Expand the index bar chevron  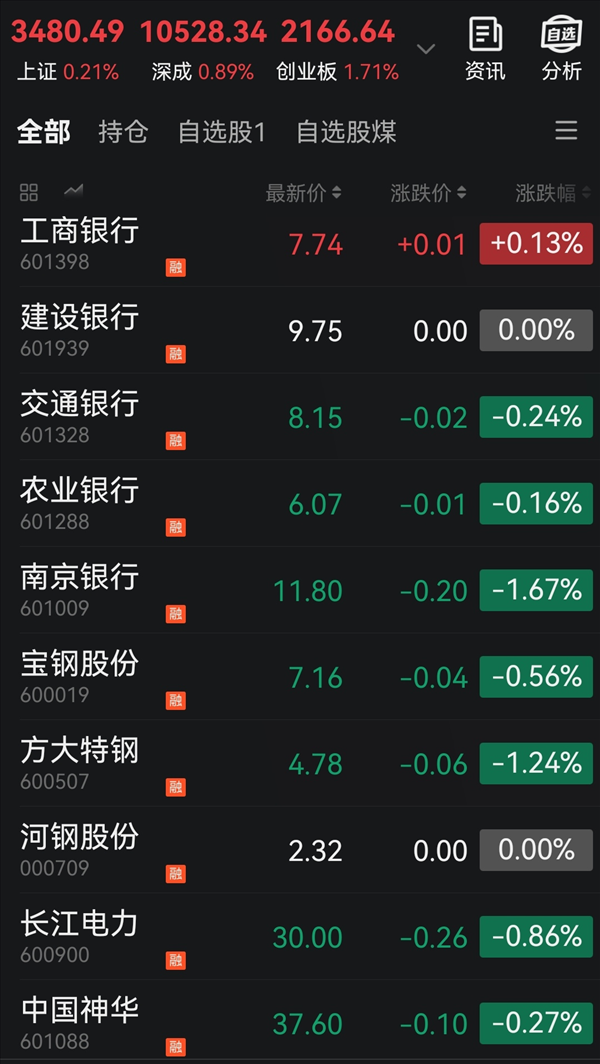(x=426, y=49)
